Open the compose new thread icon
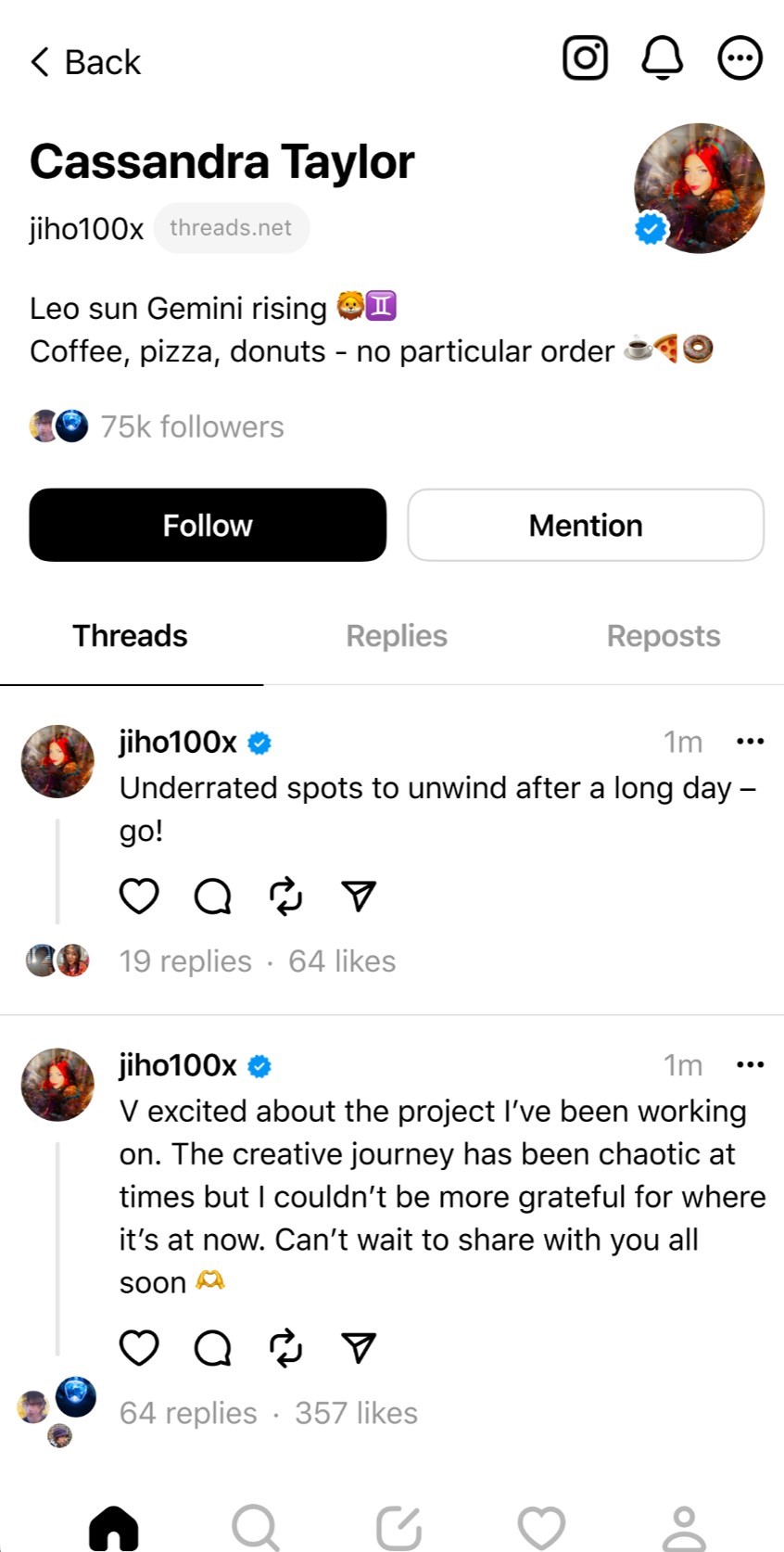The width and height of the screenshot is (784, 1552). tap(398, 1525)
